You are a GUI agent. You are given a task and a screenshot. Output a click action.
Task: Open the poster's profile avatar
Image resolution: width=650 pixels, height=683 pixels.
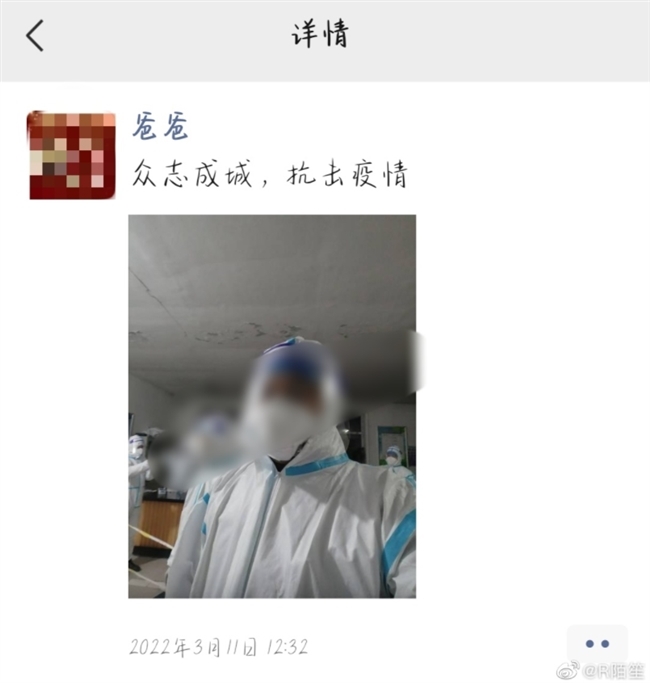(71, 155)
